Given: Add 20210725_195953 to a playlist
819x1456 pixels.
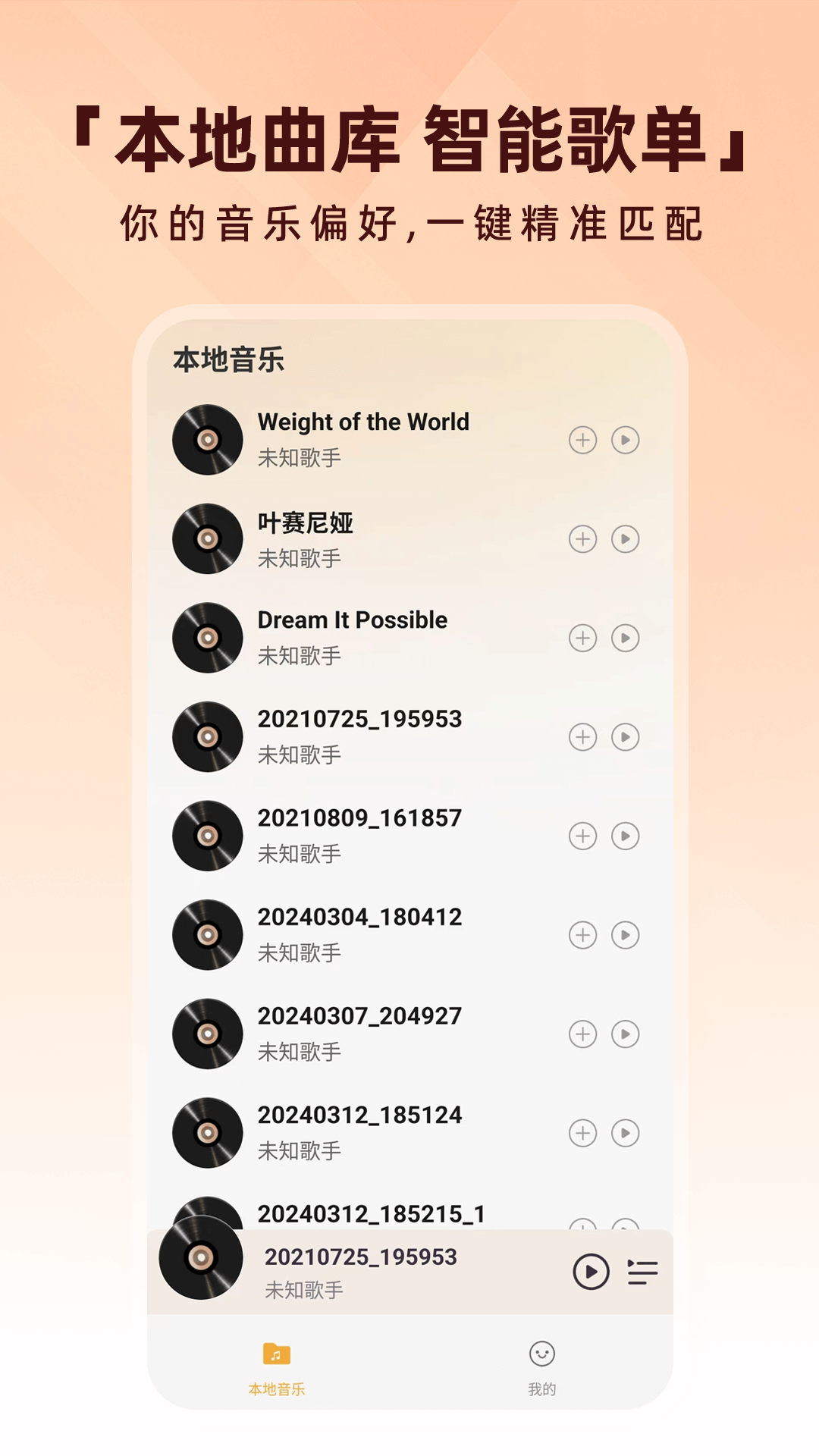Looking at the screenshot, I should (582, 737).
